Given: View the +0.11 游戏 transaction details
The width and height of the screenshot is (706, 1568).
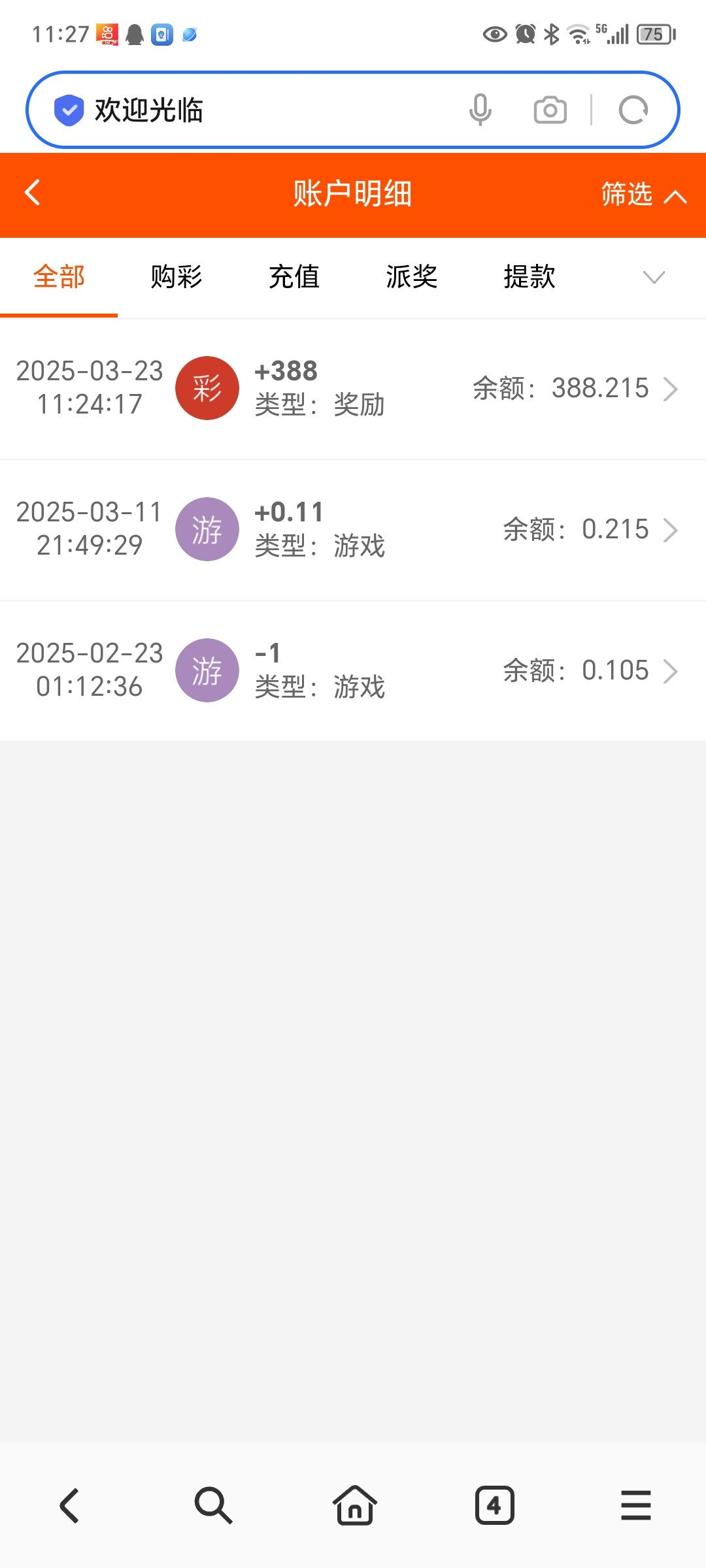Looking at the screenshot, I should click(x=353, y=529).
